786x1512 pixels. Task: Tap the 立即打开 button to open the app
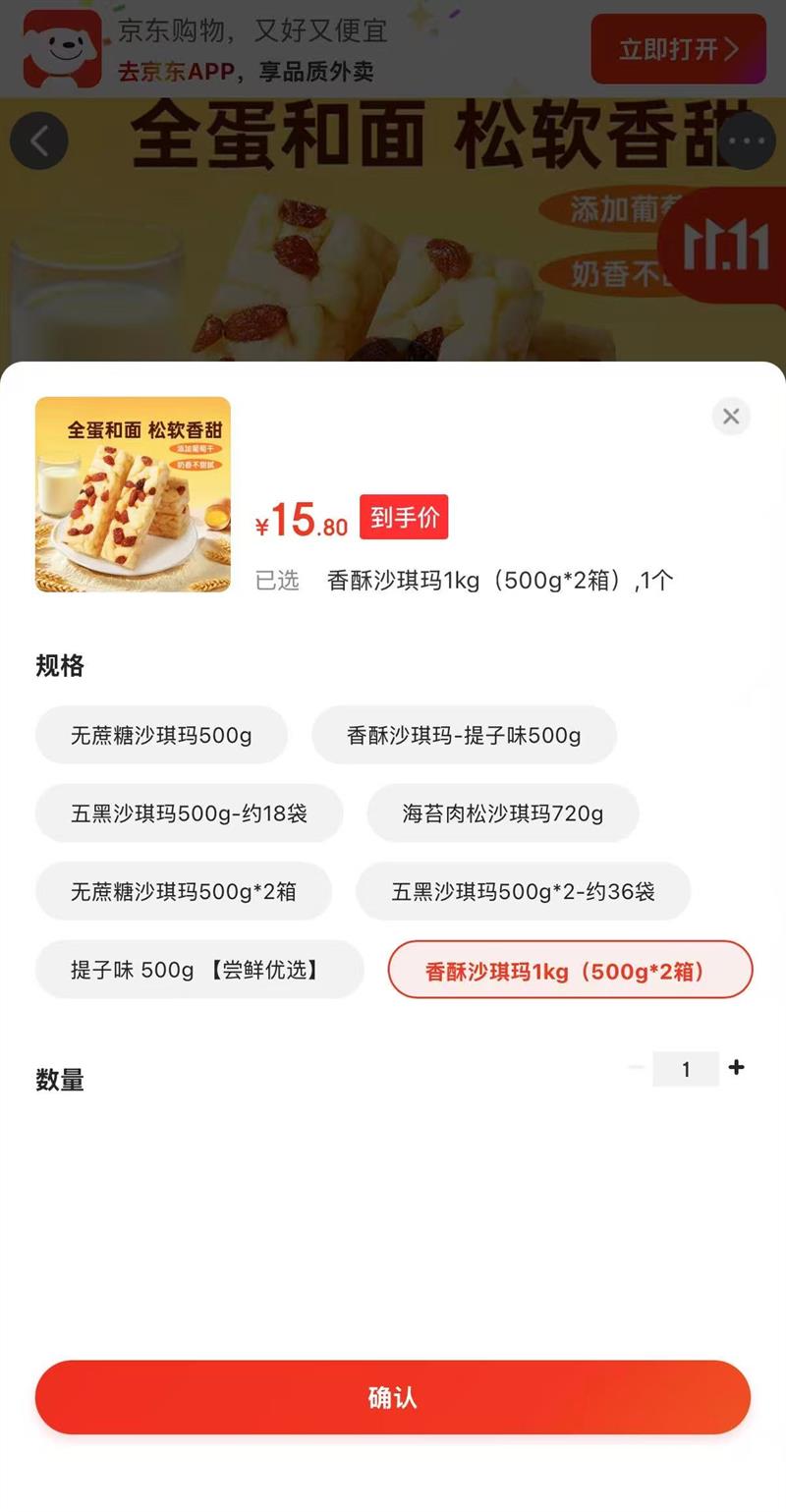(678, 49)
